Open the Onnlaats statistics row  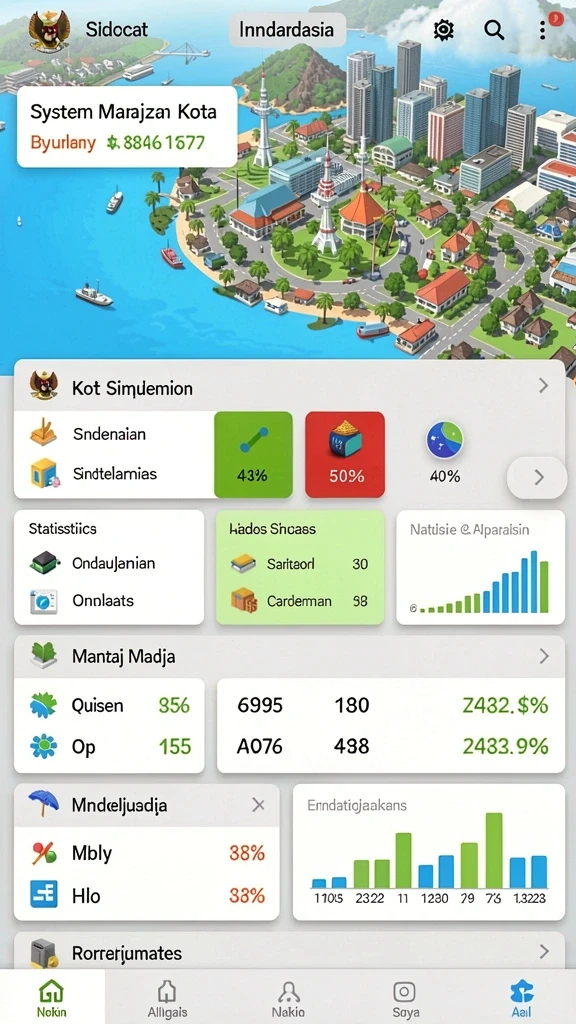[x=109, y=600]
